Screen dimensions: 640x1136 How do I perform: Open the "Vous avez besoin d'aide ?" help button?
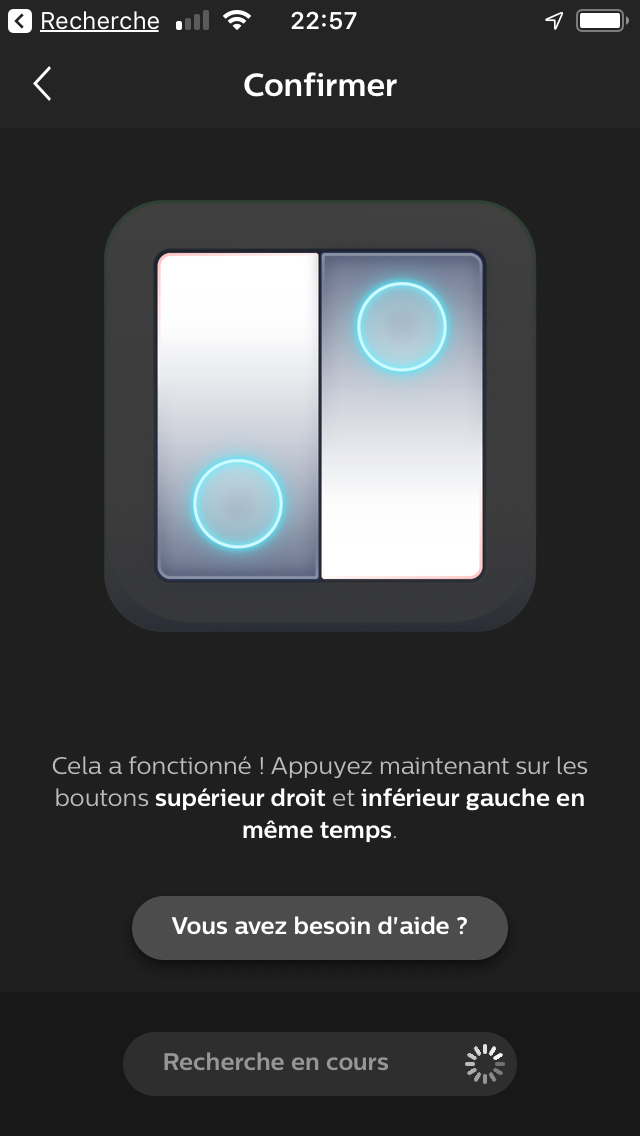[320, 927]
